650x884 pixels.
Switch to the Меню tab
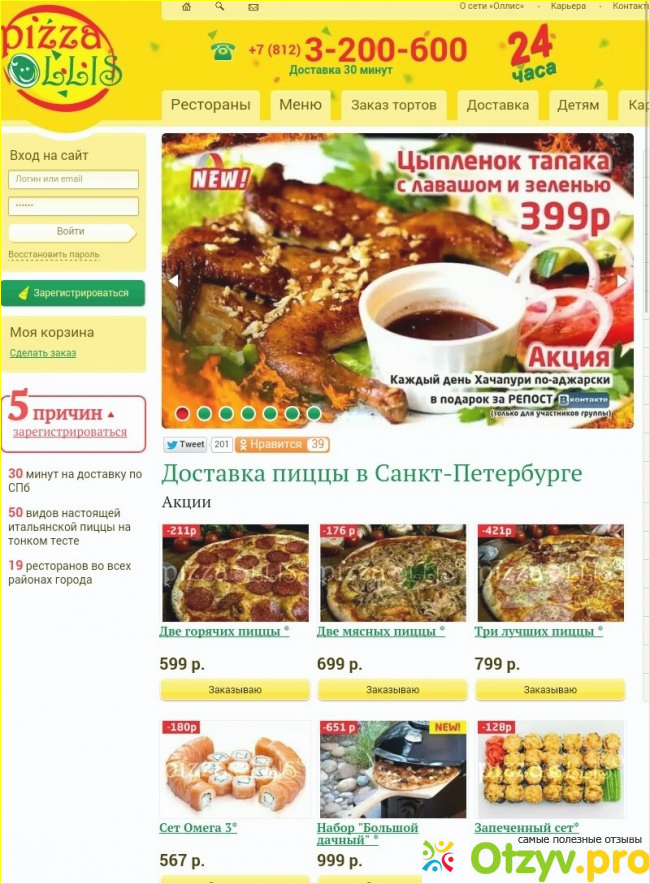[300, 105]
